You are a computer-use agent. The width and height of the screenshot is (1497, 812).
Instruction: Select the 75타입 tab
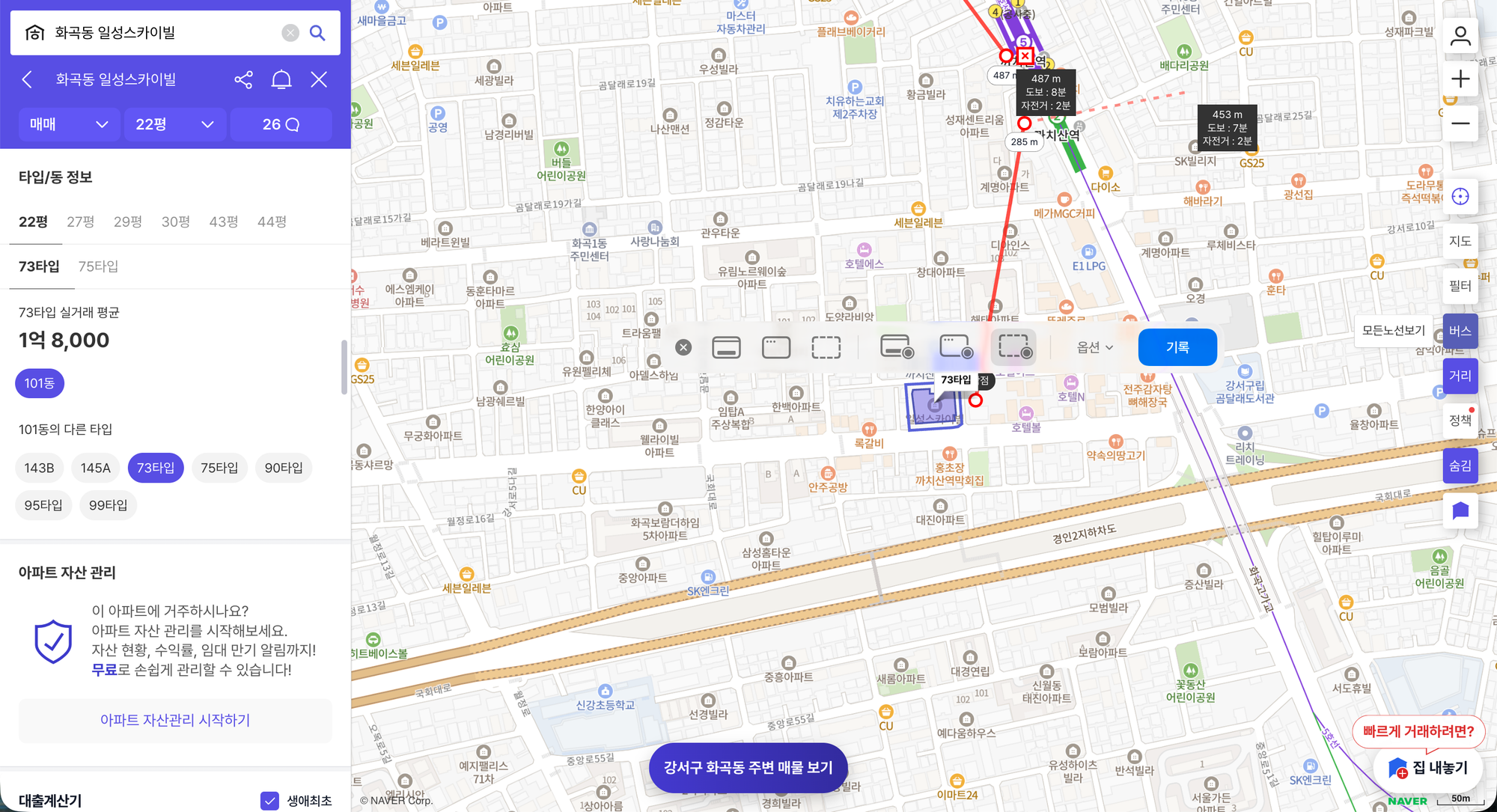click(98, 266)
